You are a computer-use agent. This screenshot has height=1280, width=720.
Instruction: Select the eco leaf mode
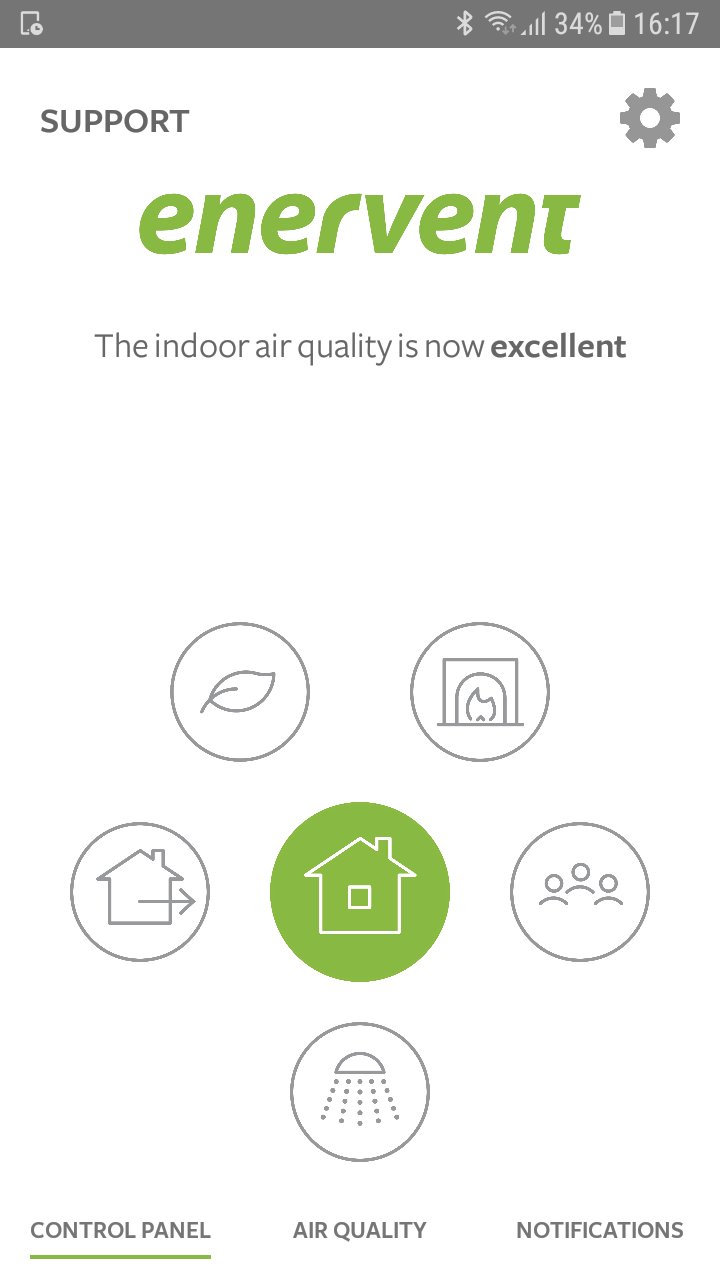240,691
